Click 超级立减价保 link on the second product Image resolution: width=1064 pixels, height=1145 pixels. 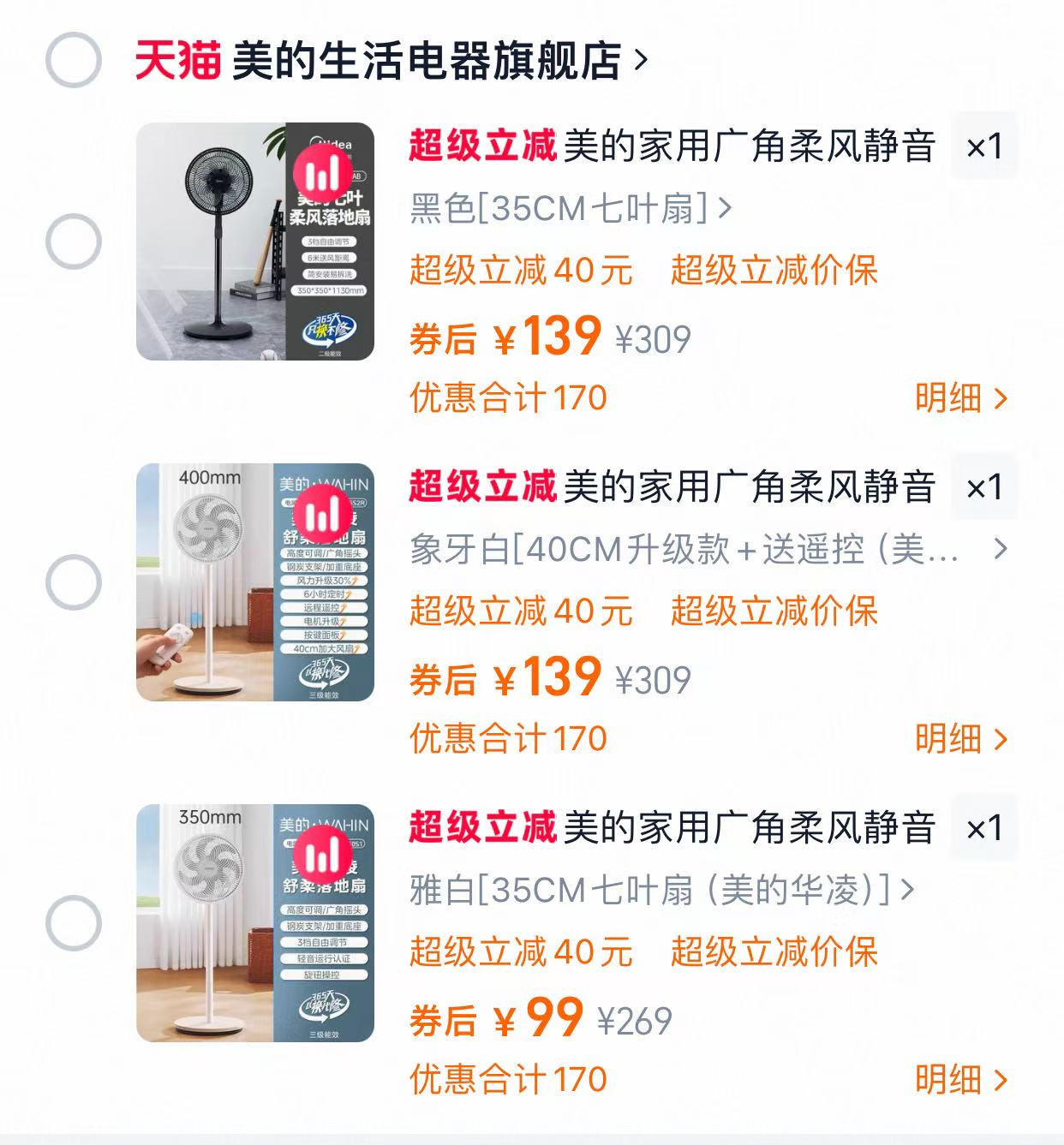[x=775, y=612]
